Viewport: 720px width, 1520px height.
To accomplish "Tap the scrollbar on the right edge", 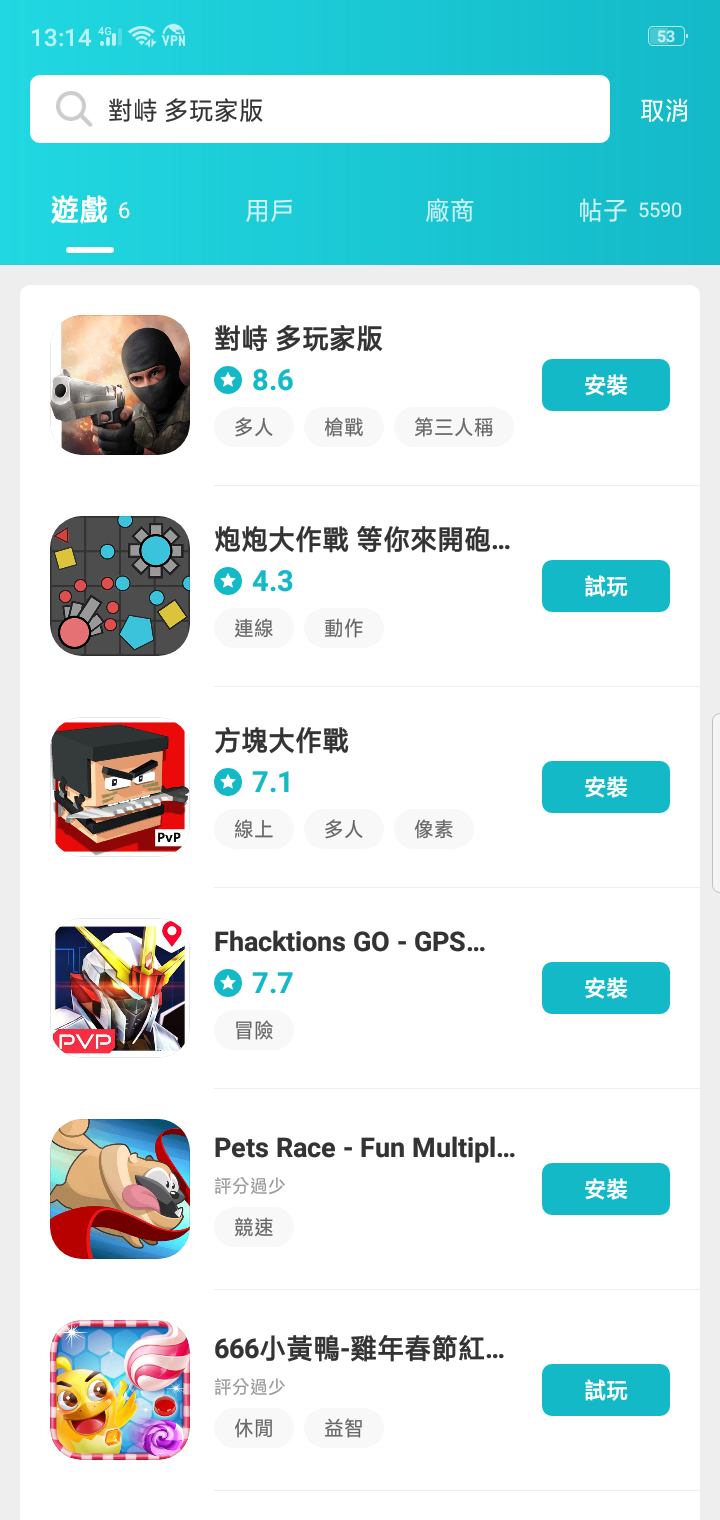I will 714,800.
